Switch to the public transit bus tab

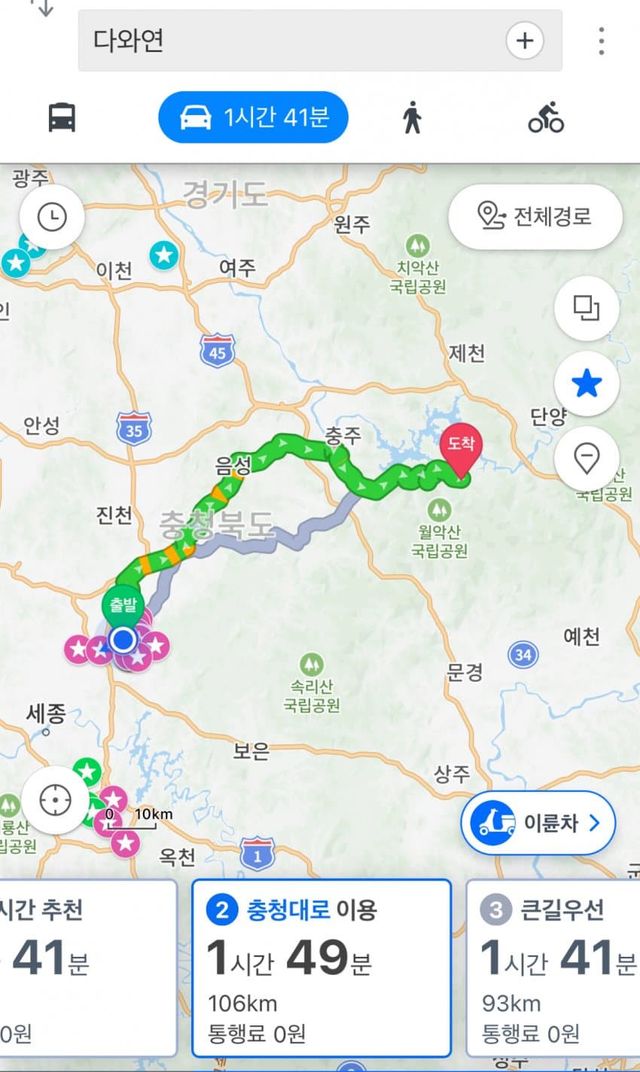pos(62,118)
